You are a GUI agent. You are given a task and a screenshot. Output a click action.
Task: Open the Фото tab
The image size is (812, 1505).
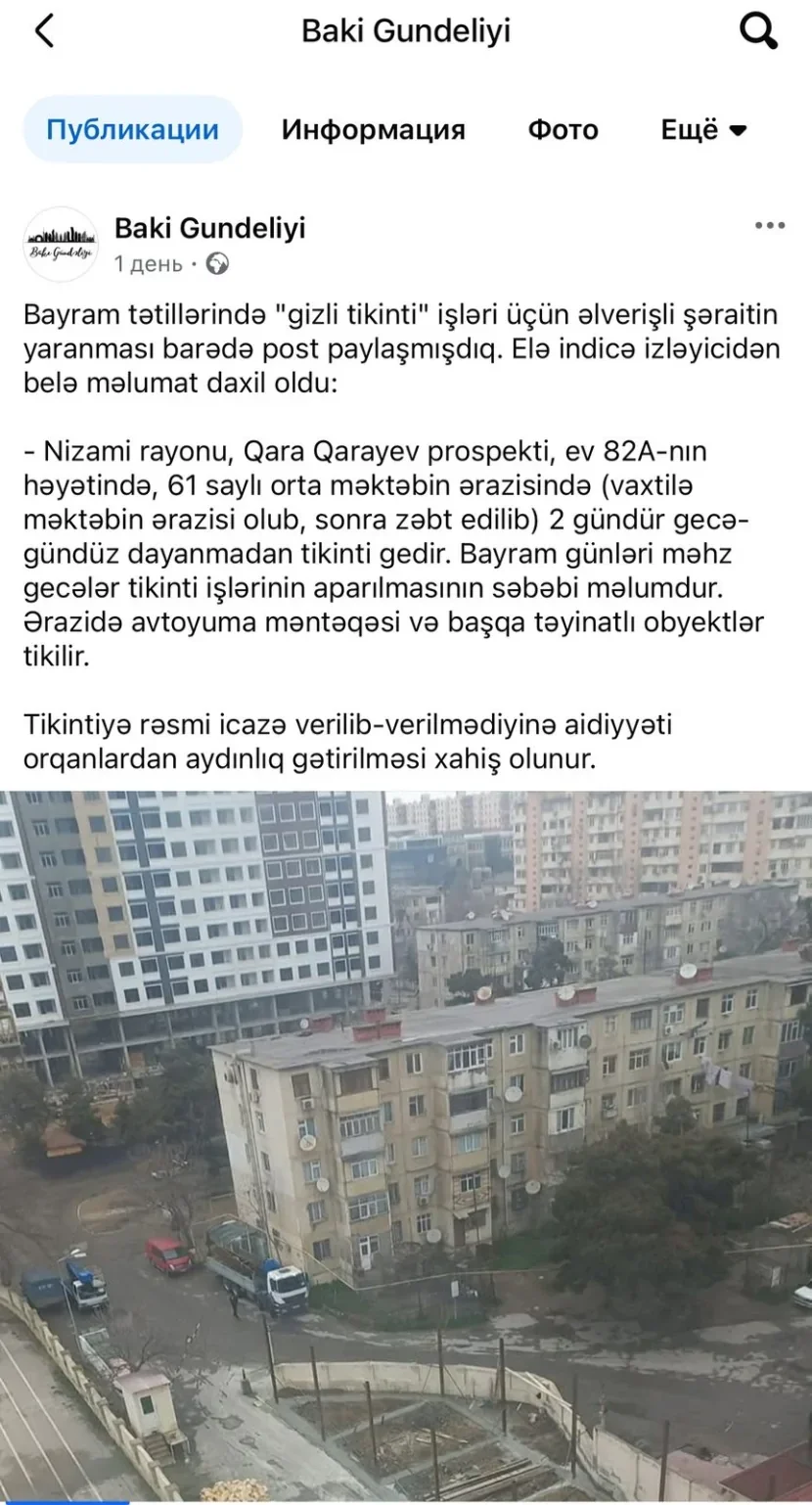point(563,130)
